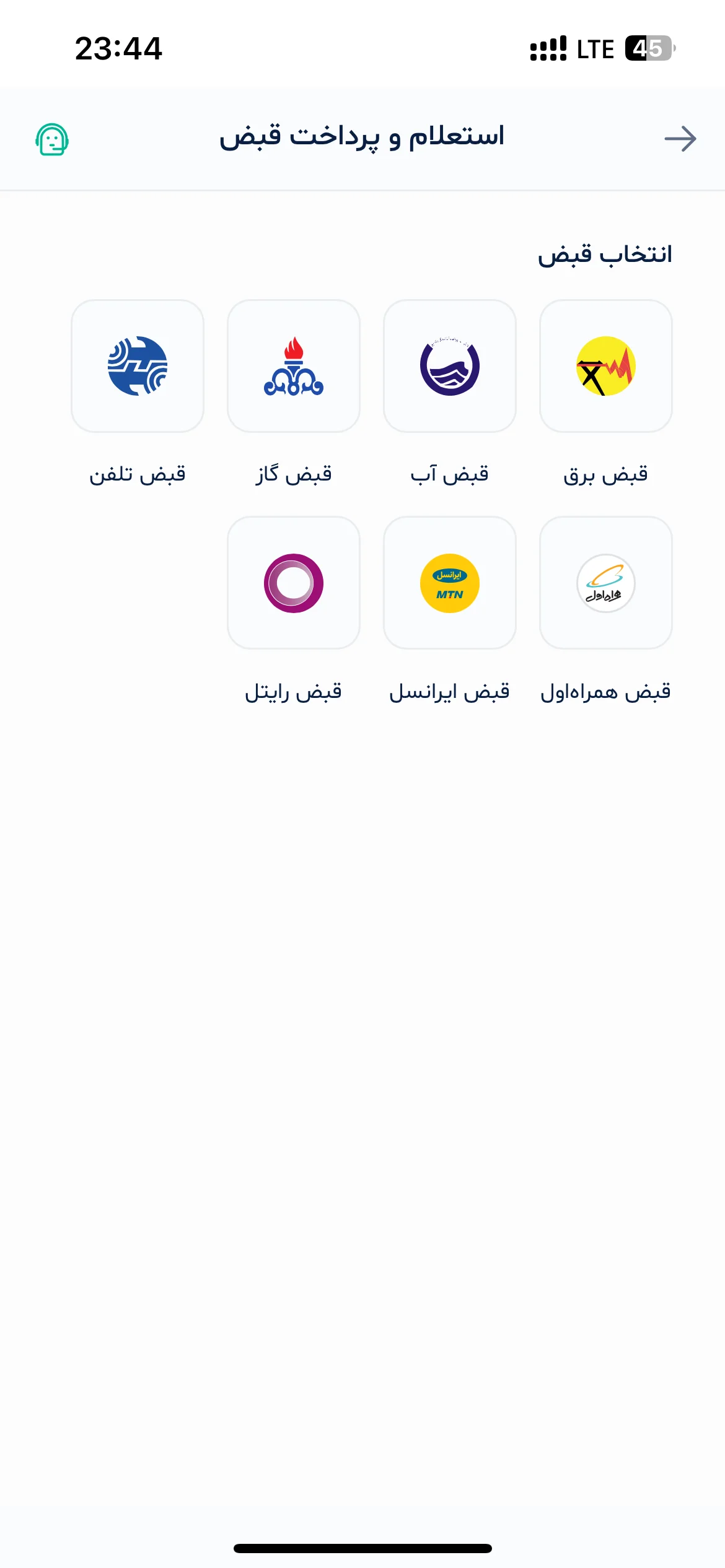Open the Irancell bill (قبض ایرانسل) tile

[450, 583]
